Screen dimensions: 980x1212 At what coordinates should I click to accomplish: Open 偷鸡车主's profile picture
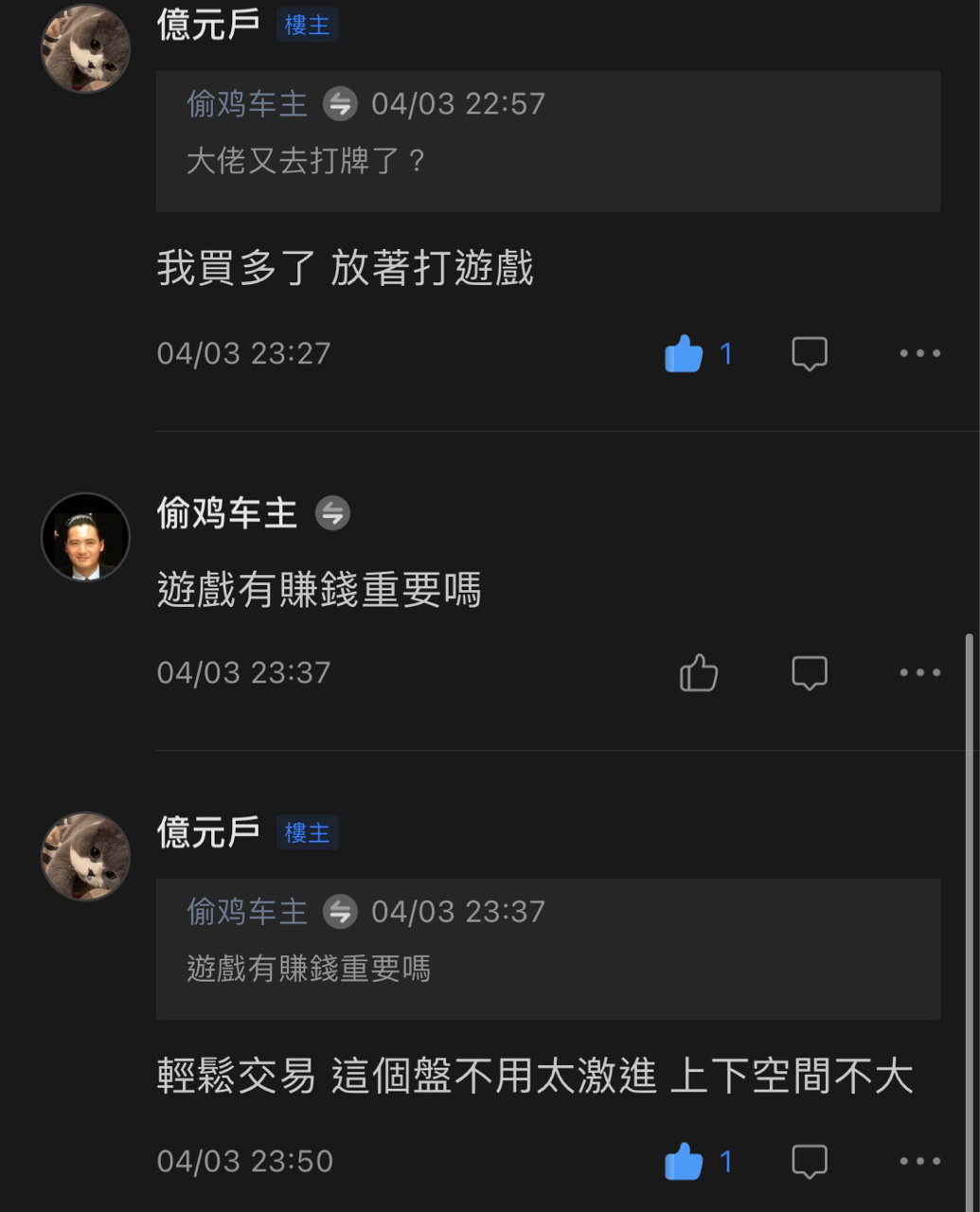(x=85, y=537)
